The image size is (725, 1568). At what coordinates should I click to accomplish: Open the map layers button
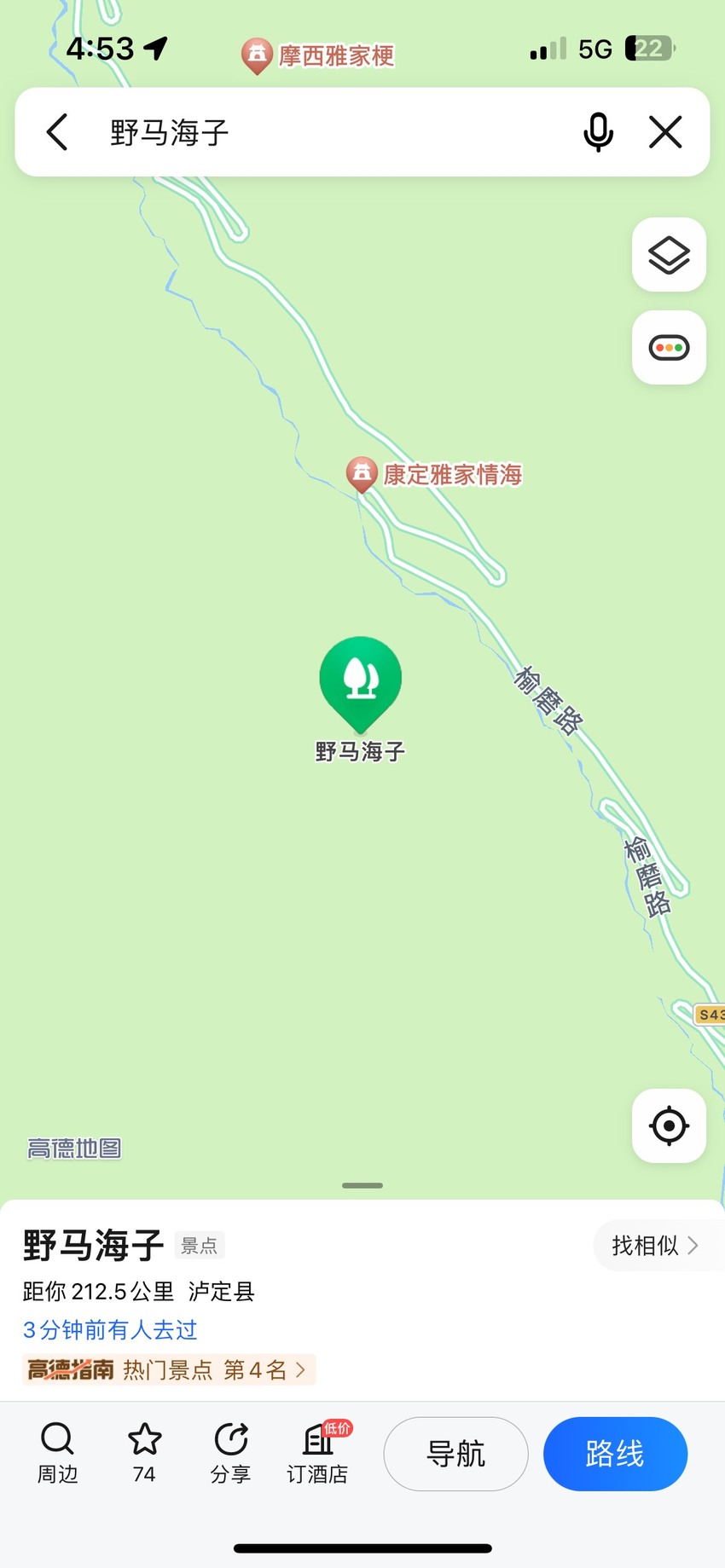[669, 255]
